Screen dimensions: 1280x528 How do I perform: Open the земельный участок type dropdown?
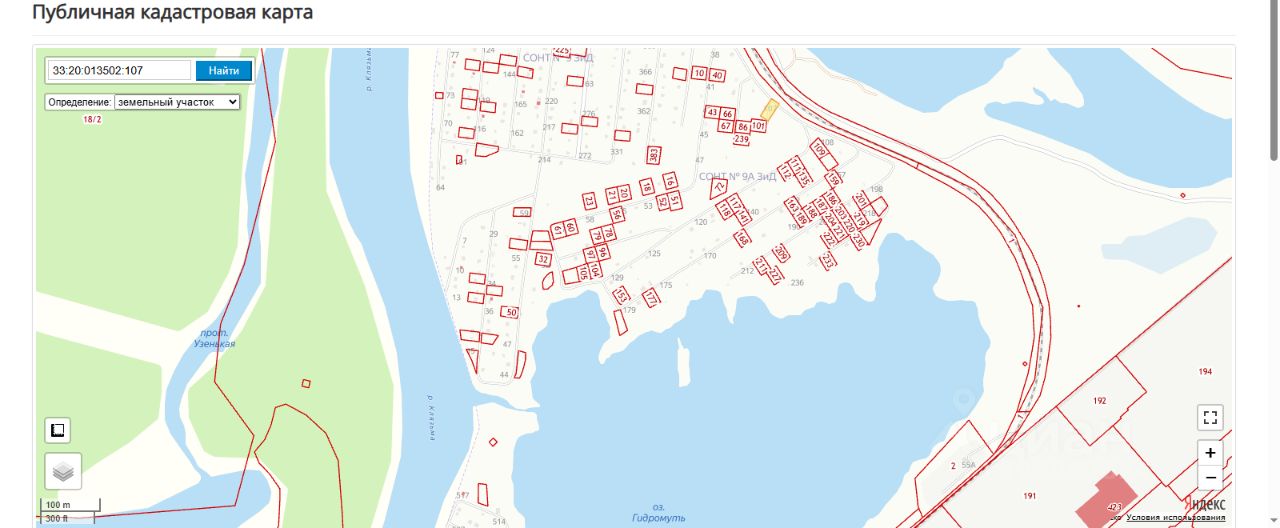(x=177, y=102)
